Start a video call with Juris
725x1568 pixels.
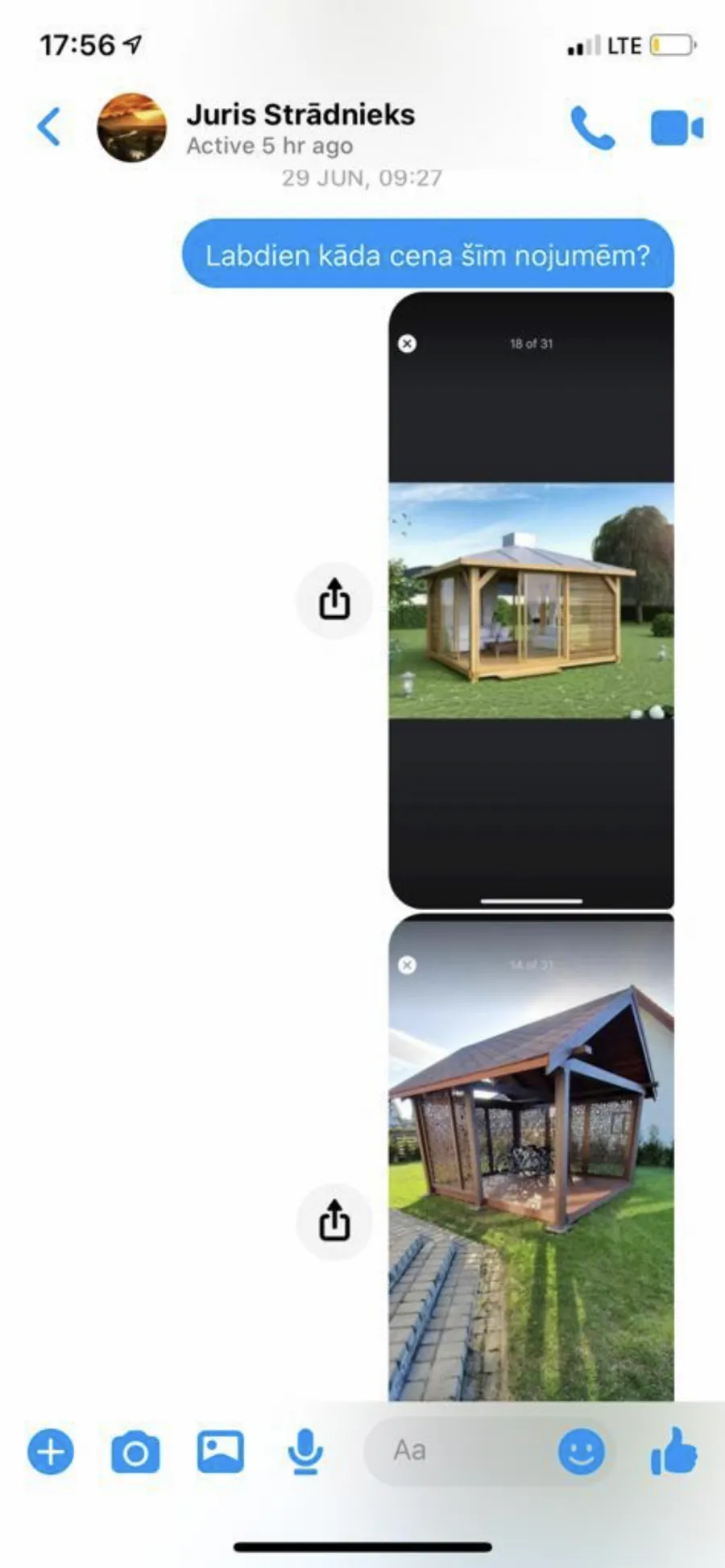pos(676,128)
